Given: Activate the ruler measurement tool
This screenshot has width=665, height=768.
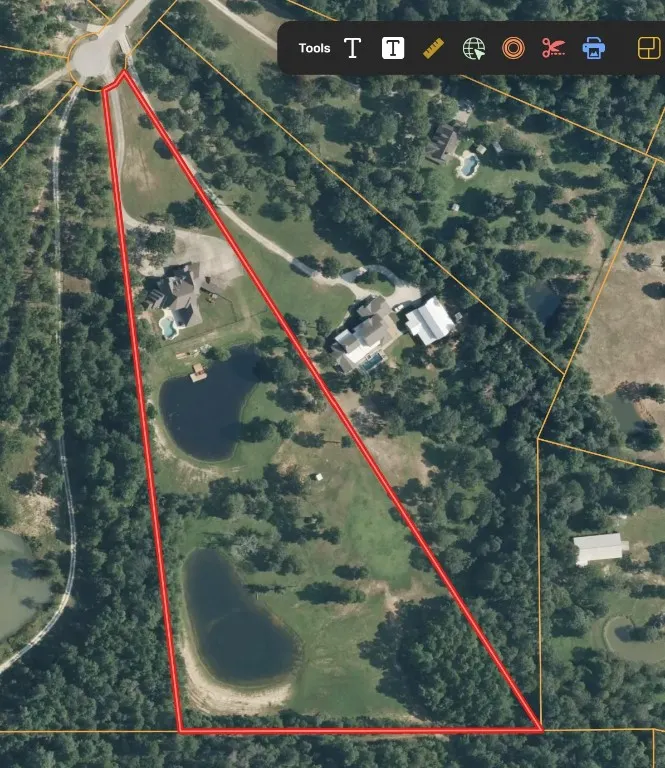Looking at the screenshot, I should [x=433, y=48].
